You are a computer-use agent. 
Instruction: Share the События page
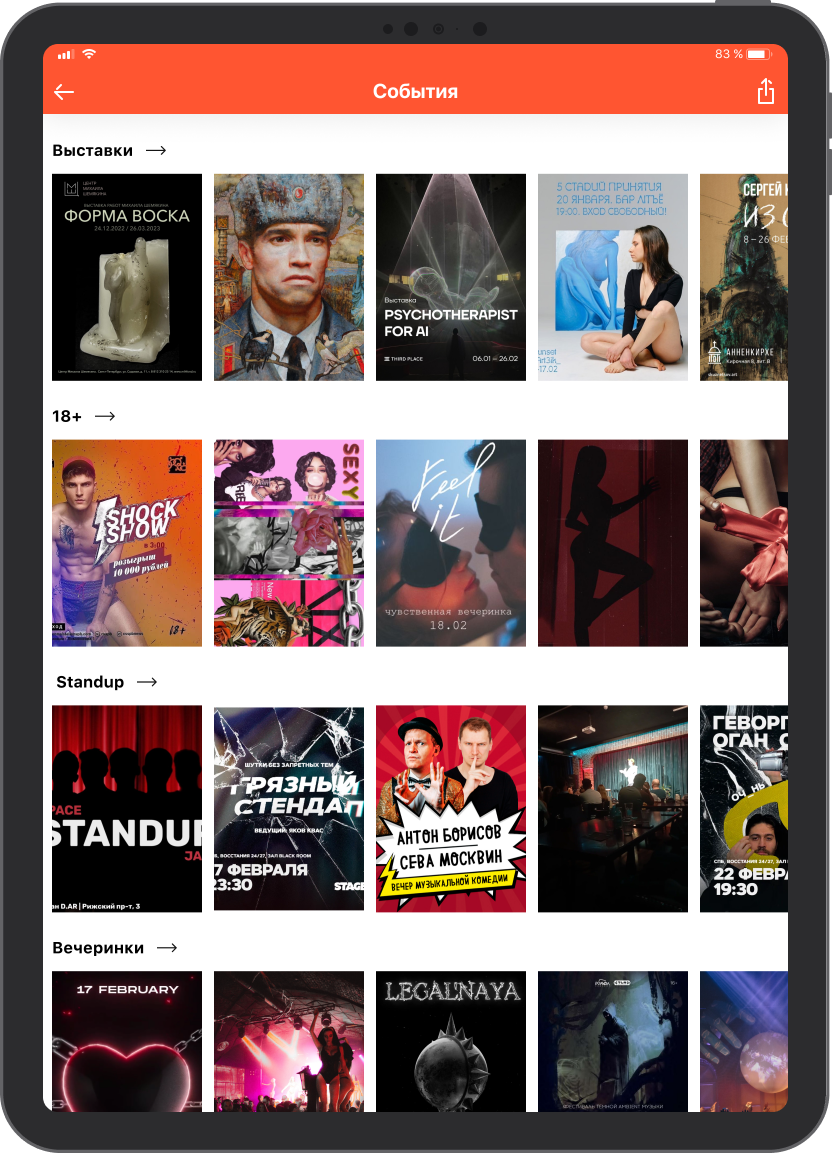(x=766, y=92)
